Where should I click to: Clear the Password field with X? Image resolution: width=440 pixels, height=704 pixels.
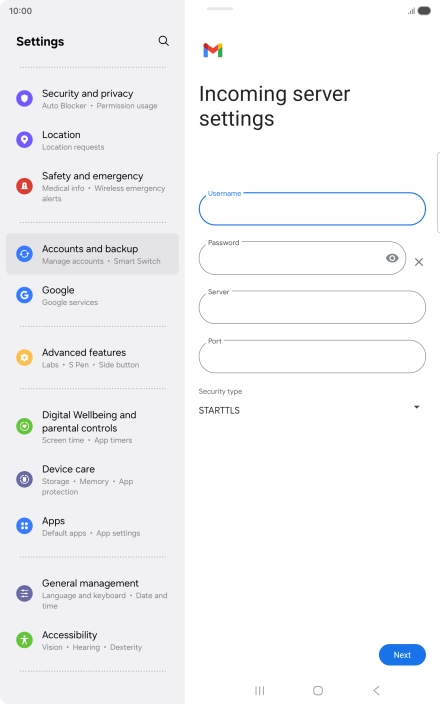click(x=419, y=262)
